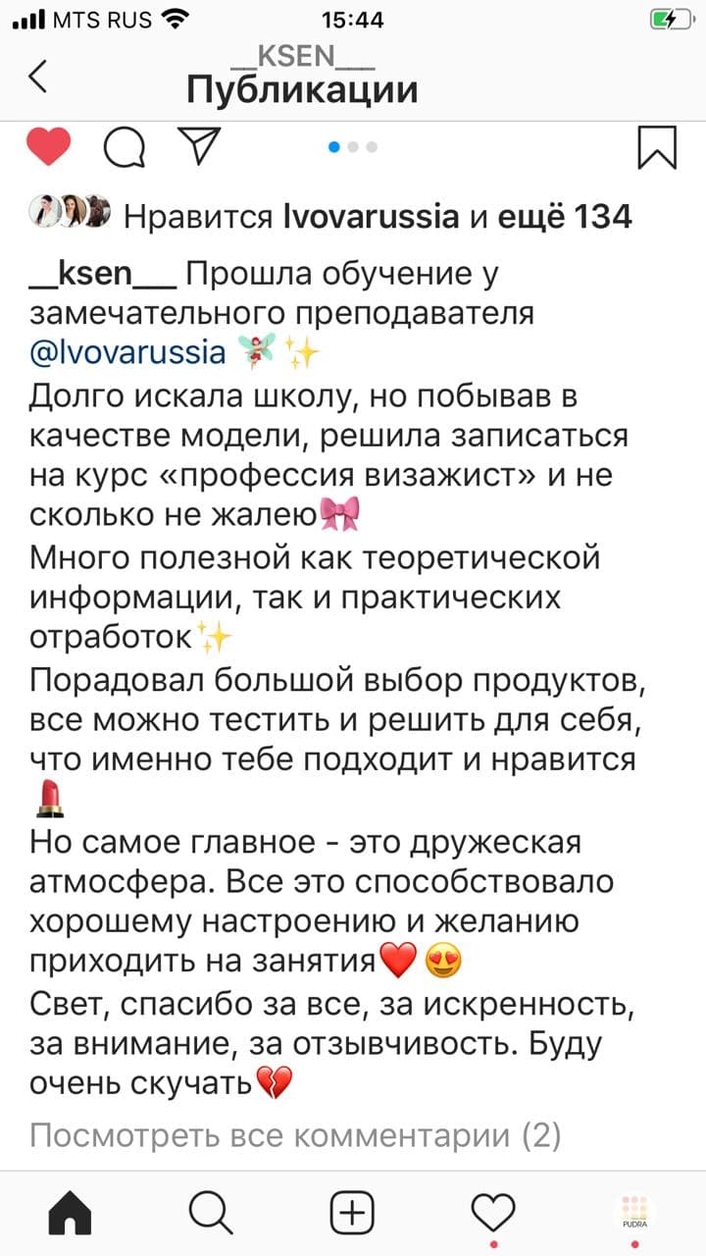Go back from Публикации screen
706x1256 pixels.
point(38,77)
